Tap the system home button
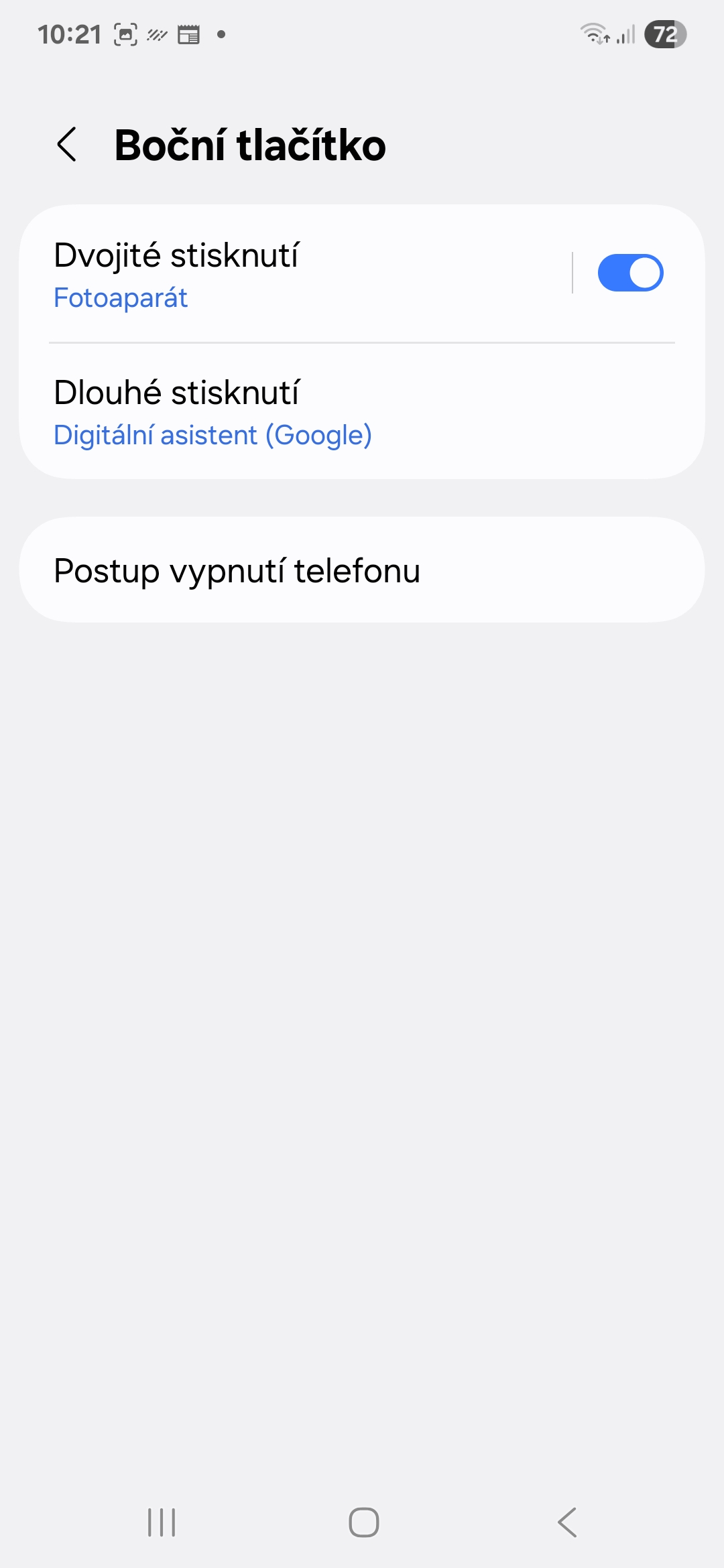The height and width of the screenshot is (1568, 724). [x=363, y=1522]
